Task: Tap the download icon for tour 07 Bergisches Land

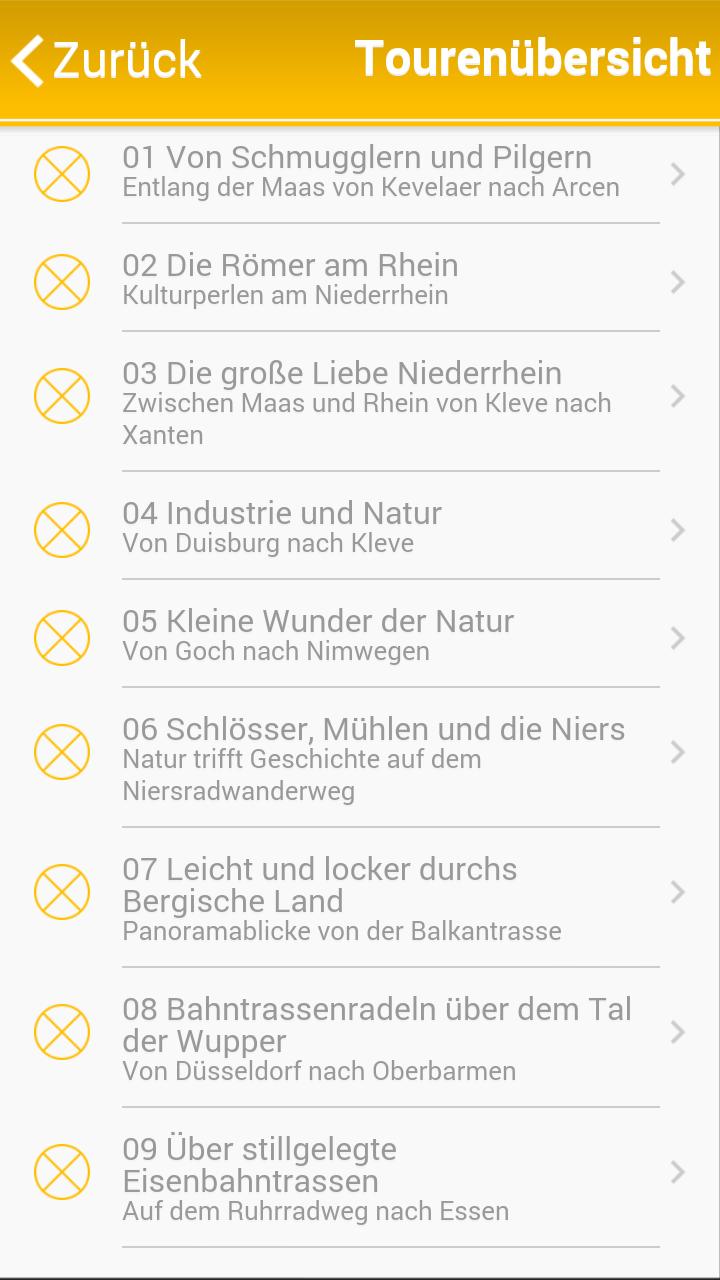Action: (x=61, y=891)
